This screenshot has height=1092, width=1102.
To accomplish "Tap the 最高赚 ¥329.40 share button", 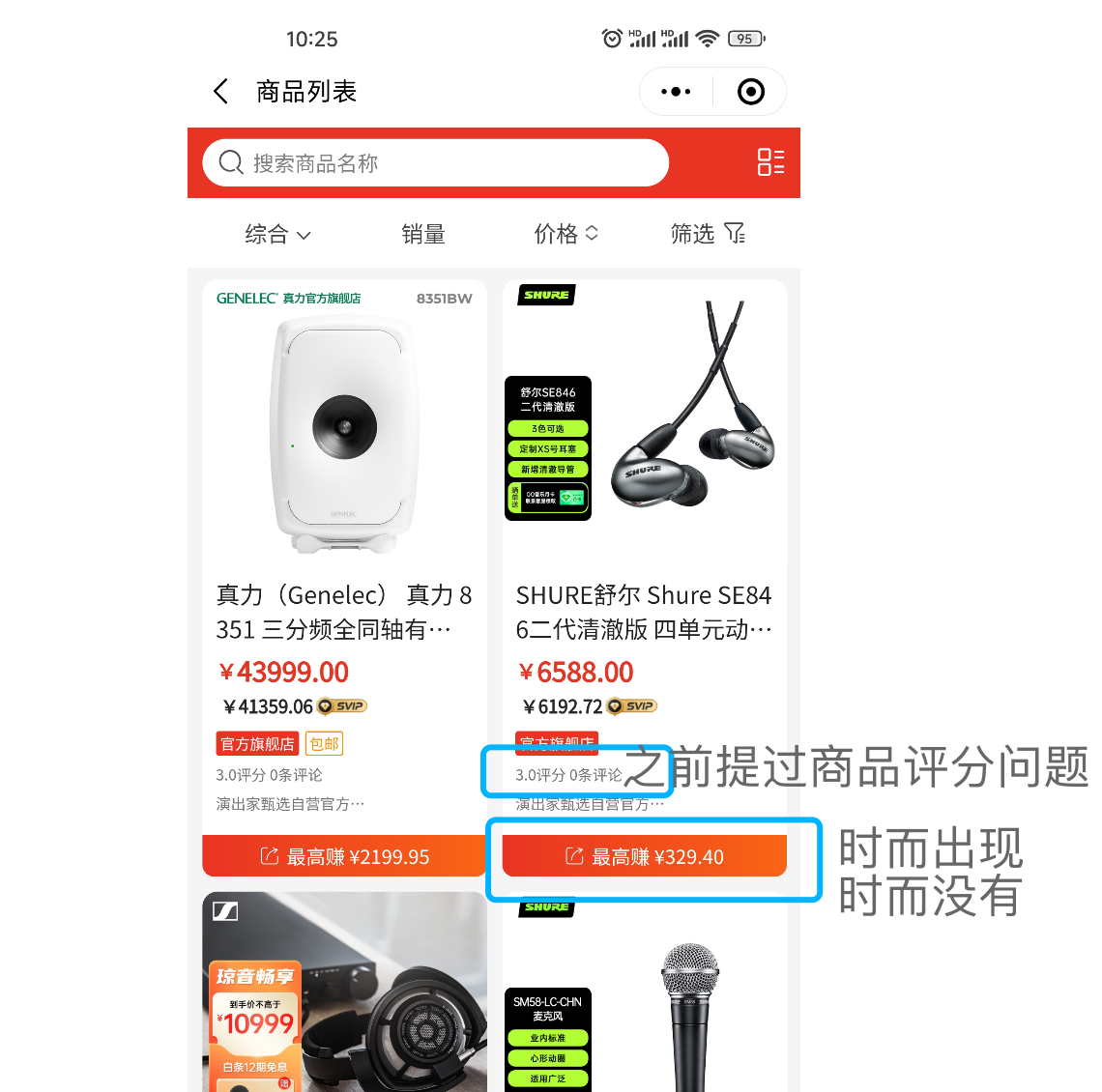I will [644, 856].
